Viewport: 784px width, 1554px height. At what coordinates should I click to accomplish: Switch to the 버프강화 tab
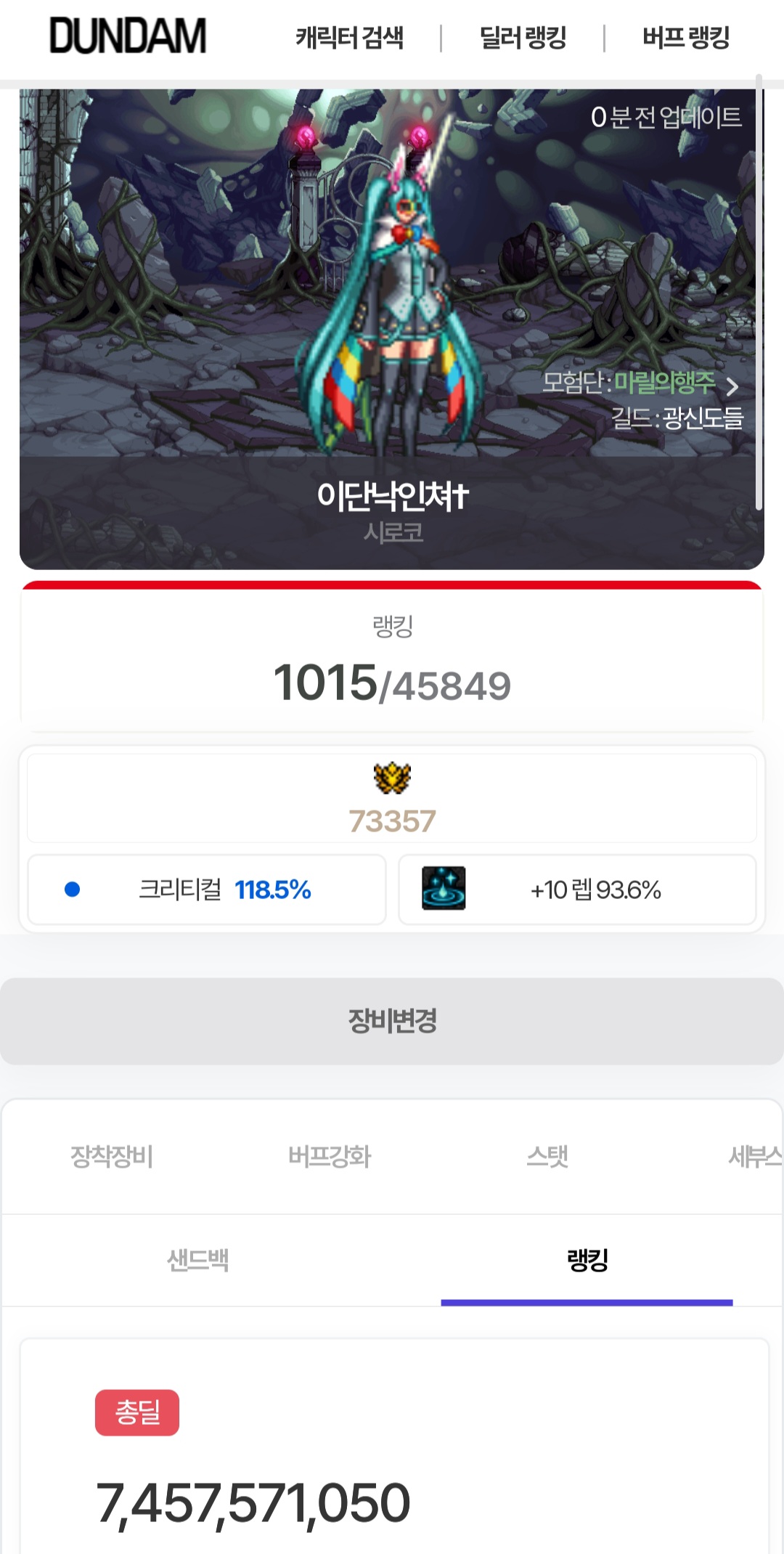[330, 1156]
